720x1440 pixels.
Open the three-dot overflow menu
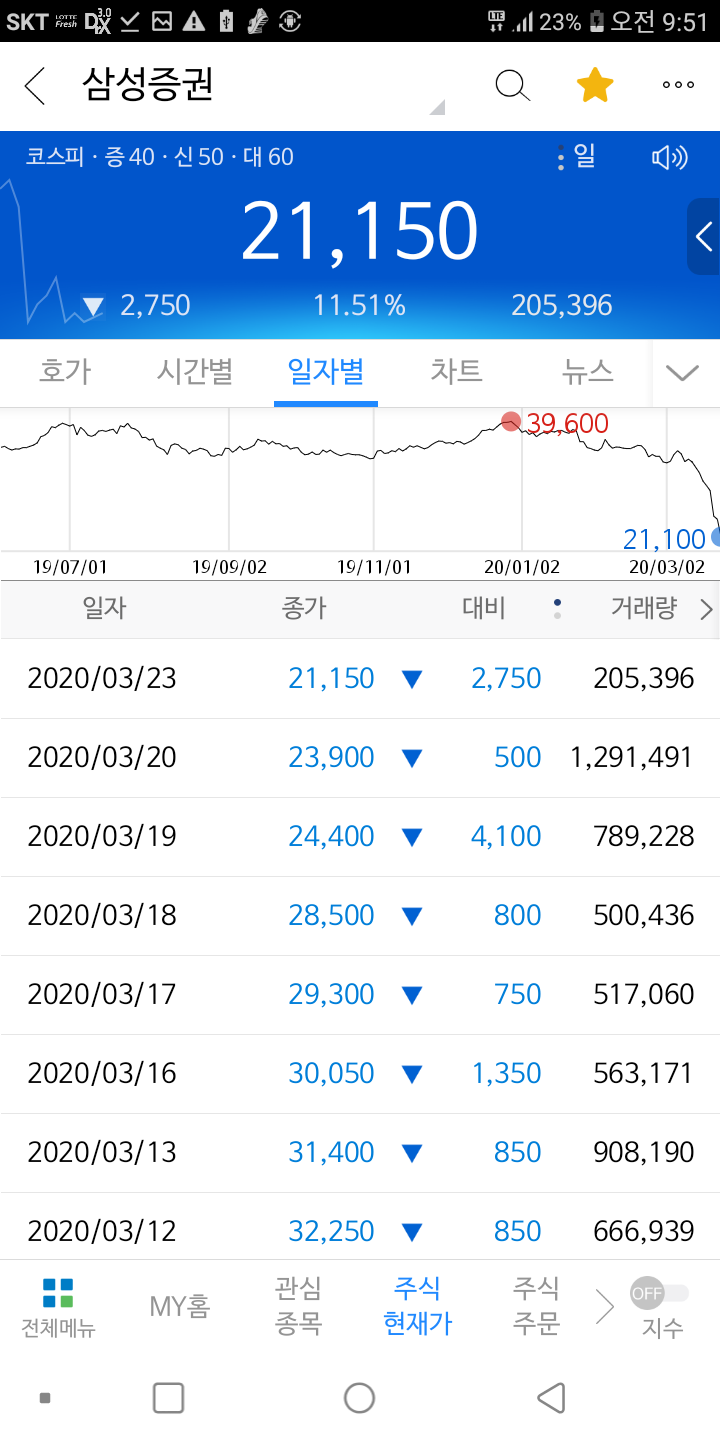(x=678, y=86)
